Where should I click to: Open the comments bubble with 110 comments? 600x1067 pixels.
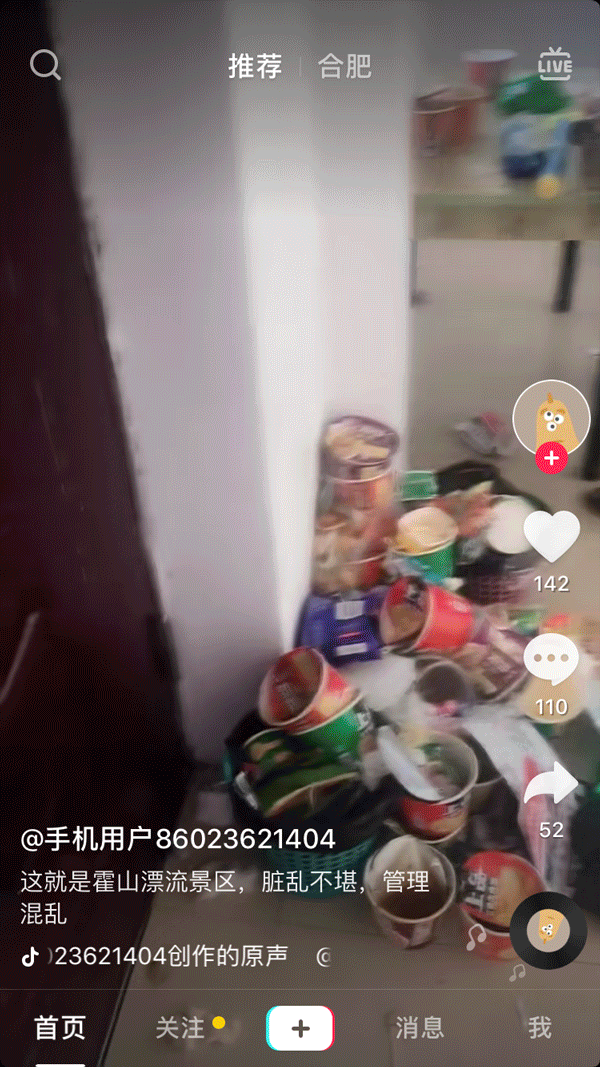pos(551,660)
